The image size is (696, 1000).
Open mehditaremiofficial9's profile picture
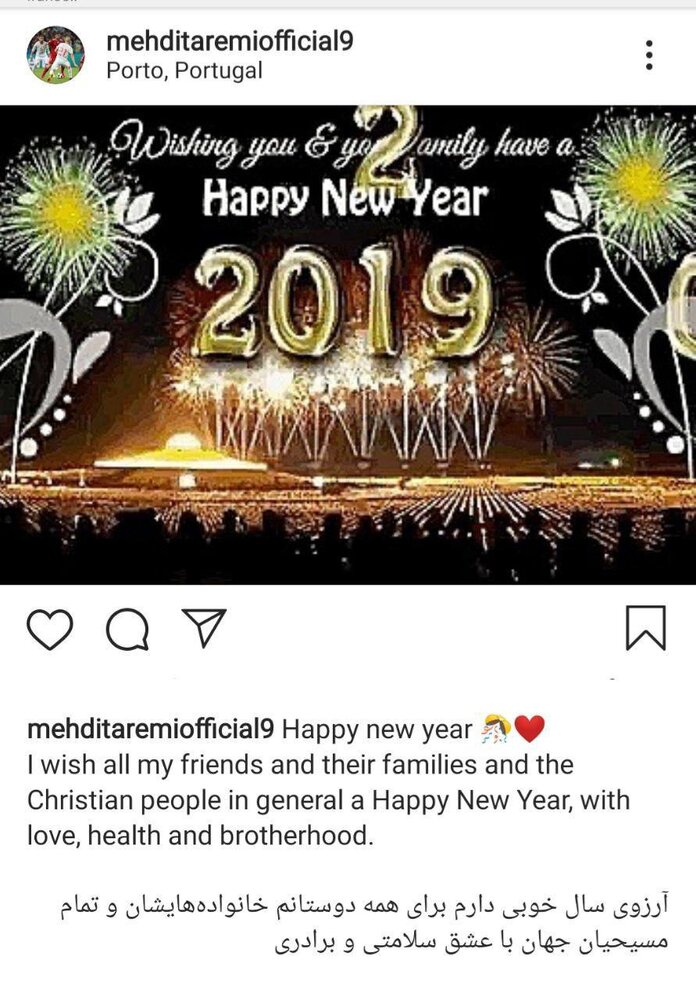click(56, 55)
